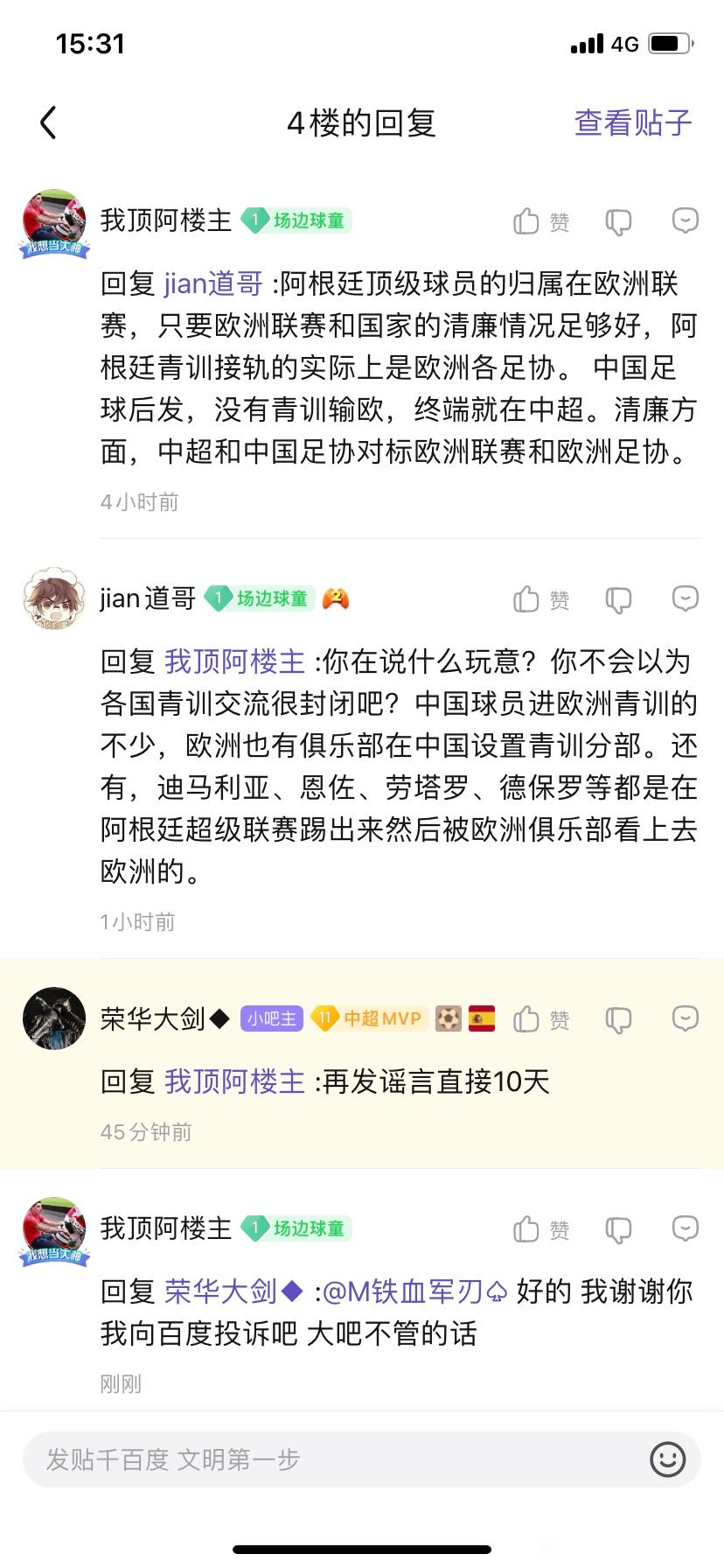
Task: Open jian道哥's profile avatar
Action: tap(54, 598)
